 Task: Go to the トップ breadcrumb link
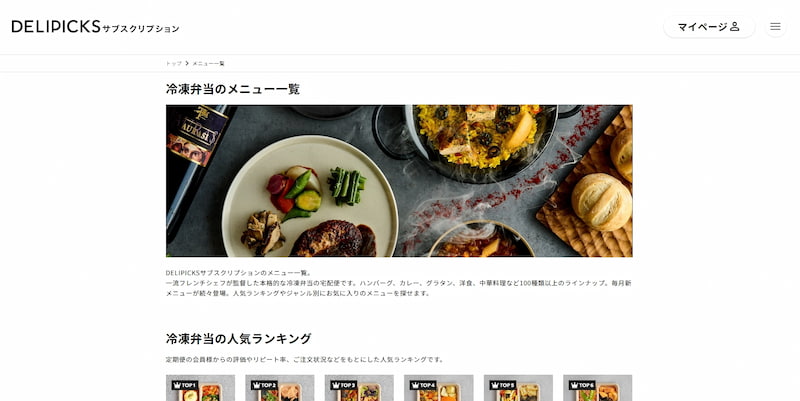pos(174,63)
